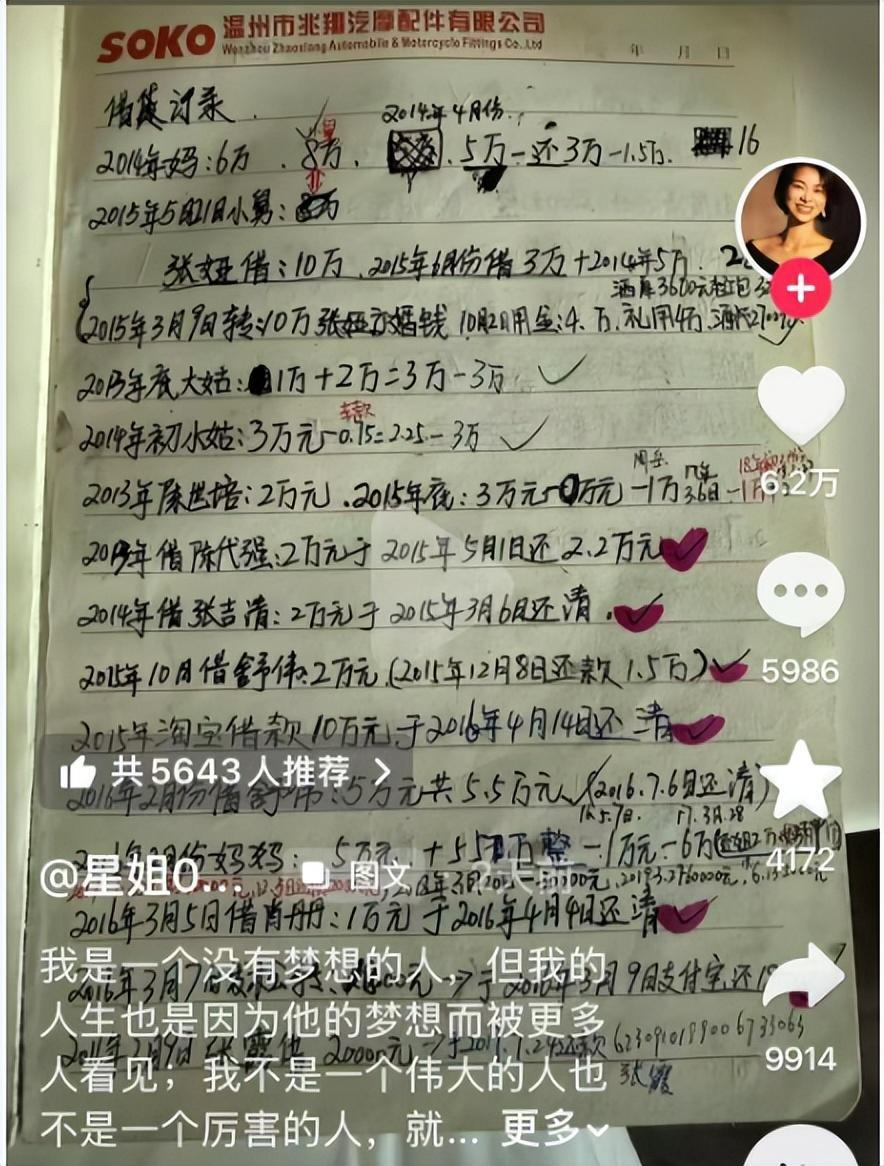Open @星姐0's profile from the username
The width and height of the screenshot is (884, 1166).
120,877
